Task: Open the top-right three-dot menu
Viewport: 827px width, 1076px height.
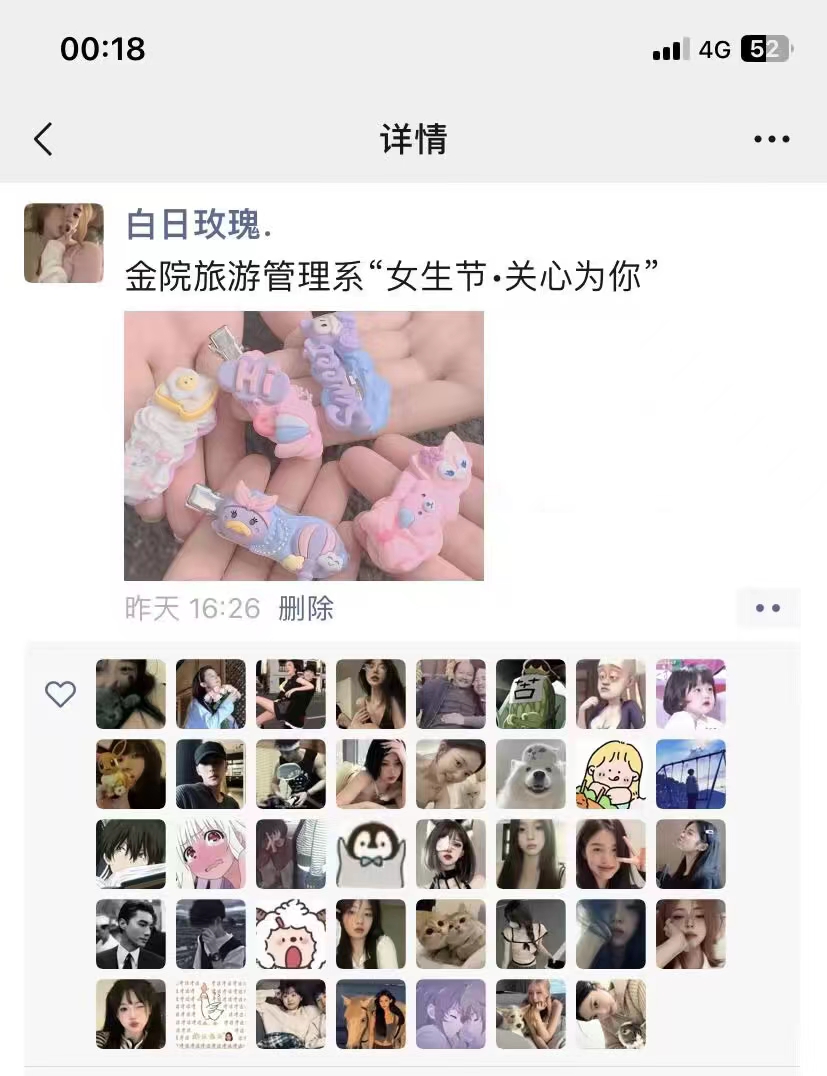Action: (x=771, y=139)
